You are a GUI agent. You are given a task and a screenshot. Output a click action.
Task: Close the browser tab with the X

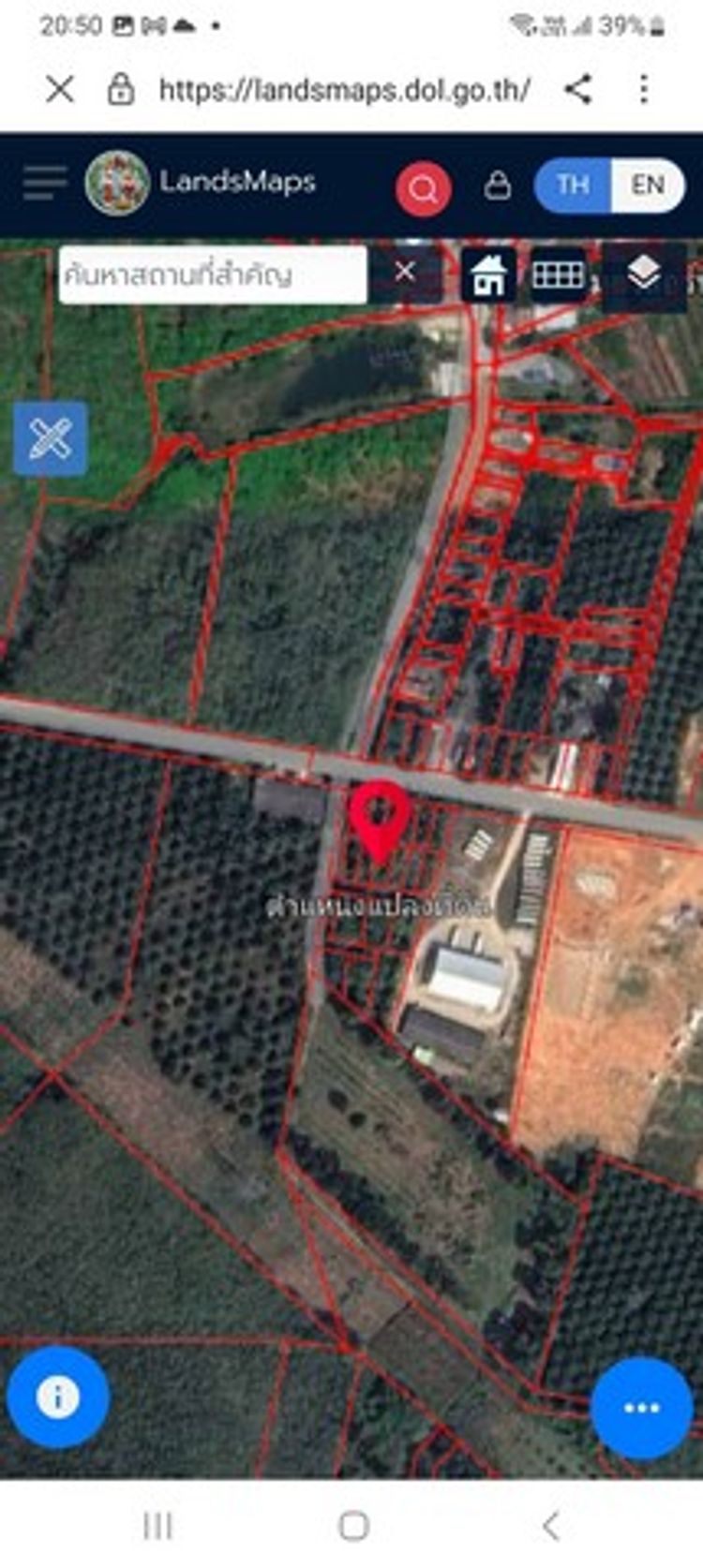(60, 90)
